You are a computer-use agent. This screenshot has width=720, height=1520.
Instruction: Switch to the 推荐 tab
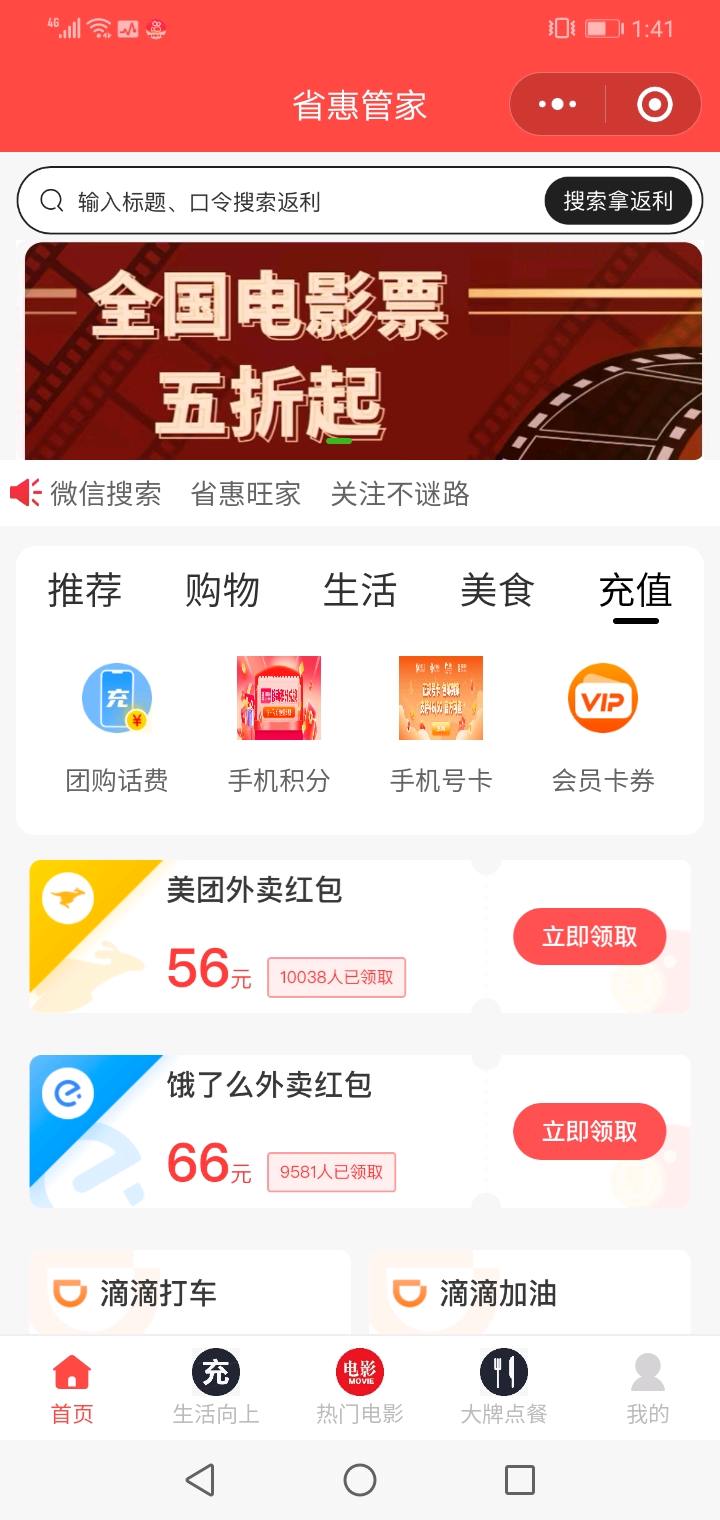tap(85, 590)
